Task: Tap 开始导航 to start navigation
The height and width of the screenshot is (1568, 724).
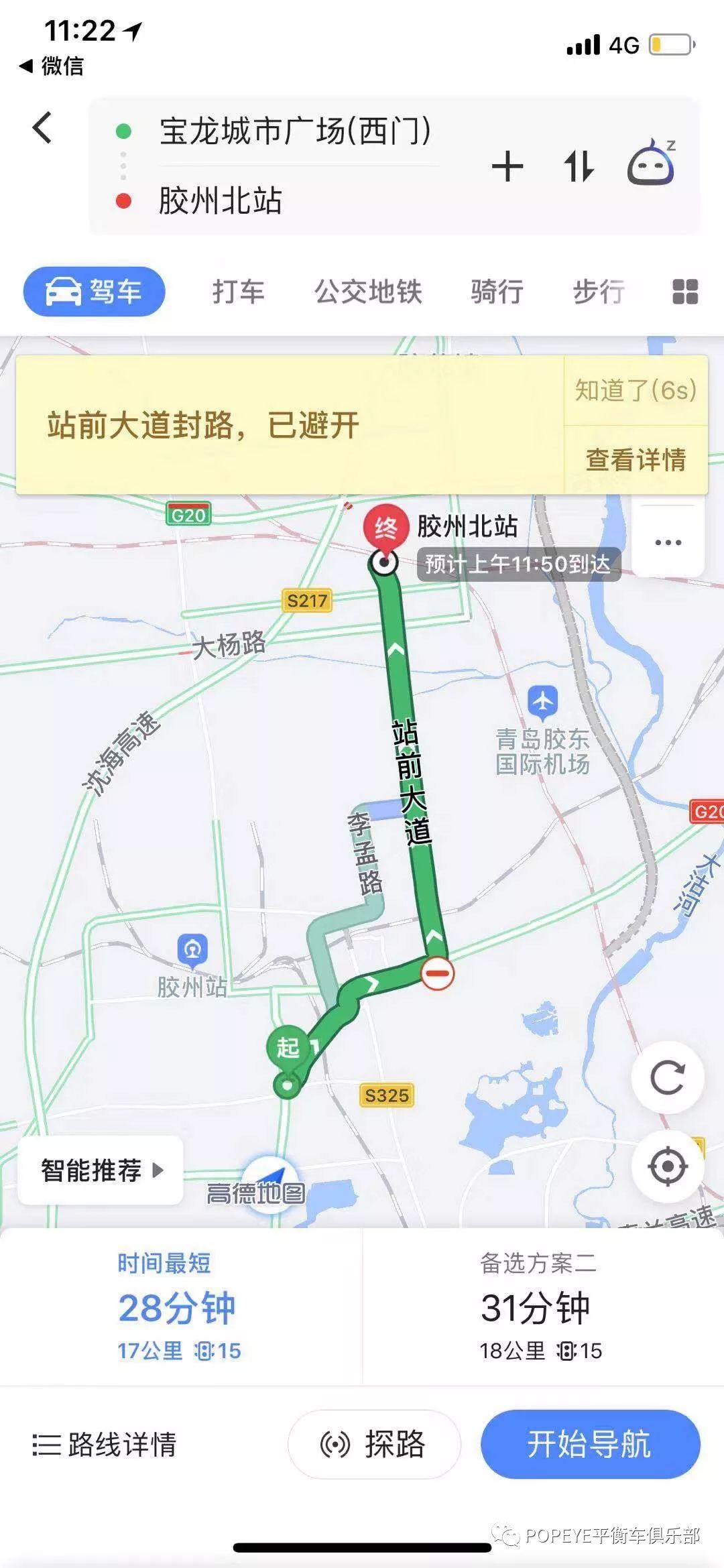Action: pyautogui.click(x=590, y=1443)
